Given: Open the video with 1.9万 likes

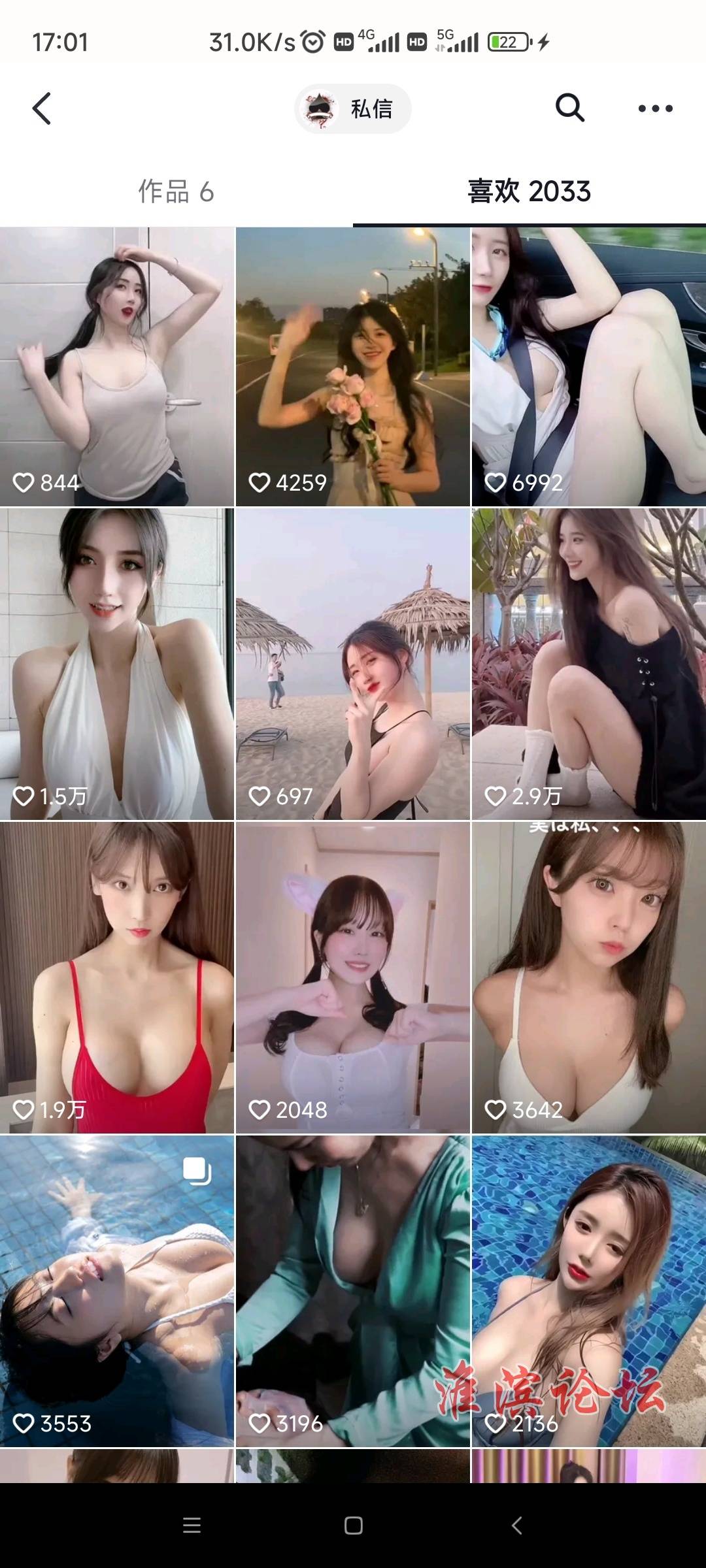Looking at the screenshot, I should (x=117, y=977).
